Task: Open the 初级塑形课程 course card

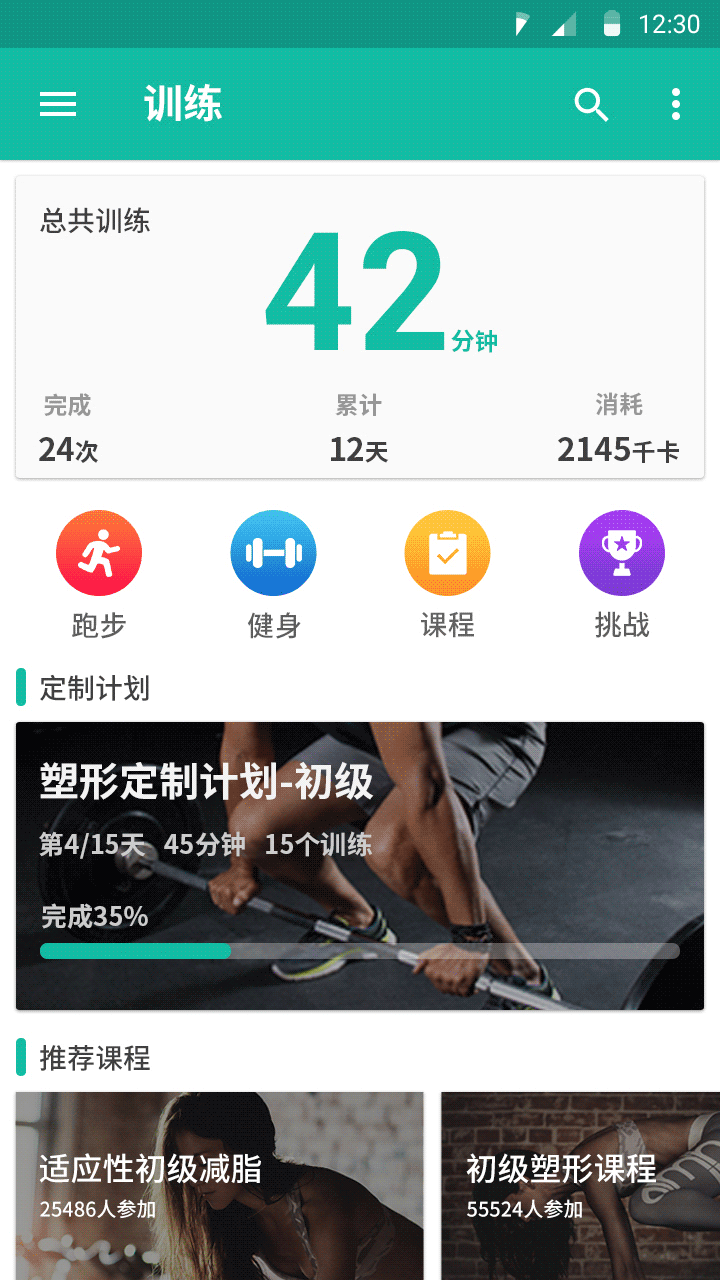Action: tap(580, 1185)
